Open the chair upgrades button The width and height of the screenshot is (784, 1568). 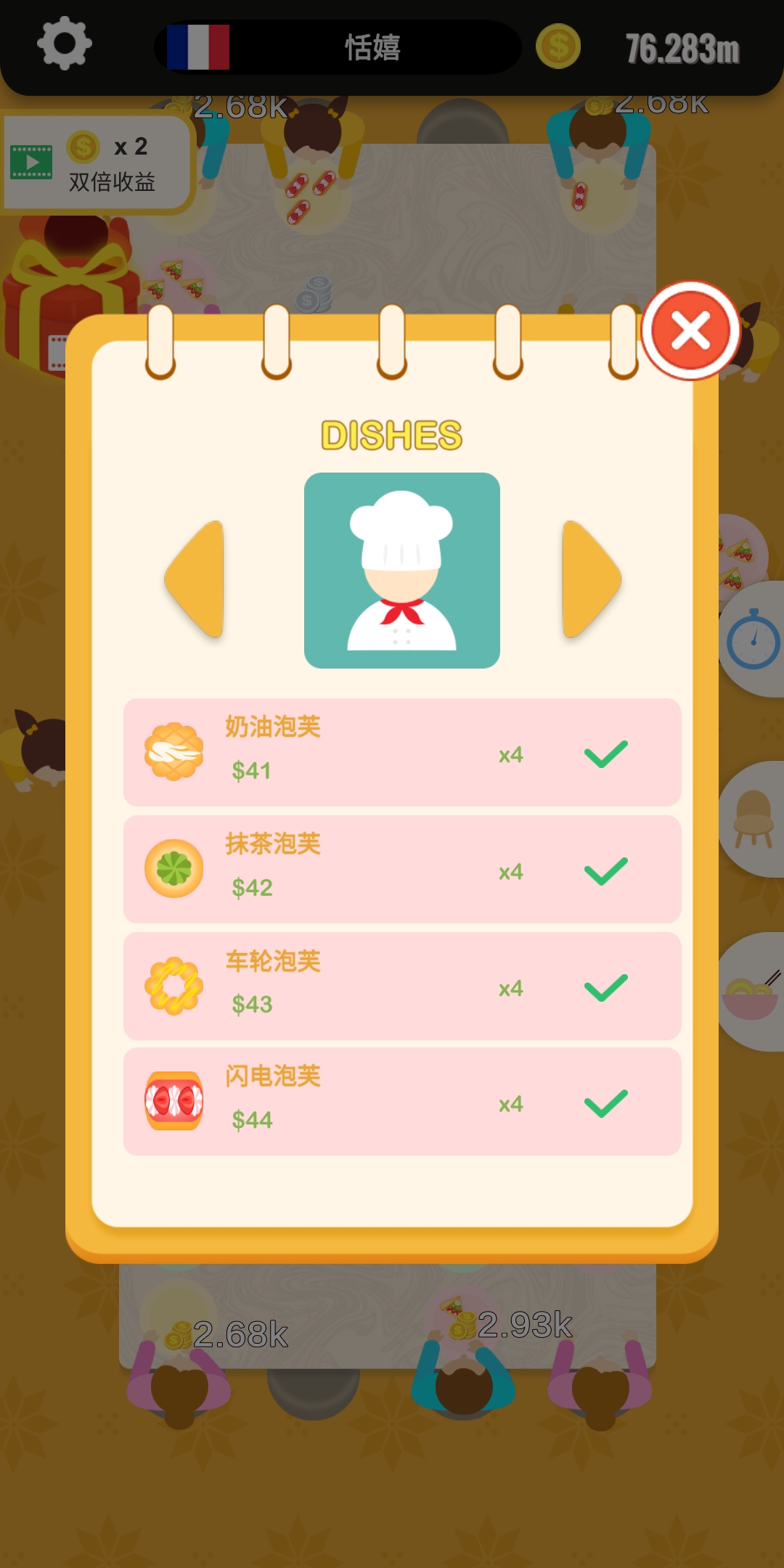coord(754,819)
